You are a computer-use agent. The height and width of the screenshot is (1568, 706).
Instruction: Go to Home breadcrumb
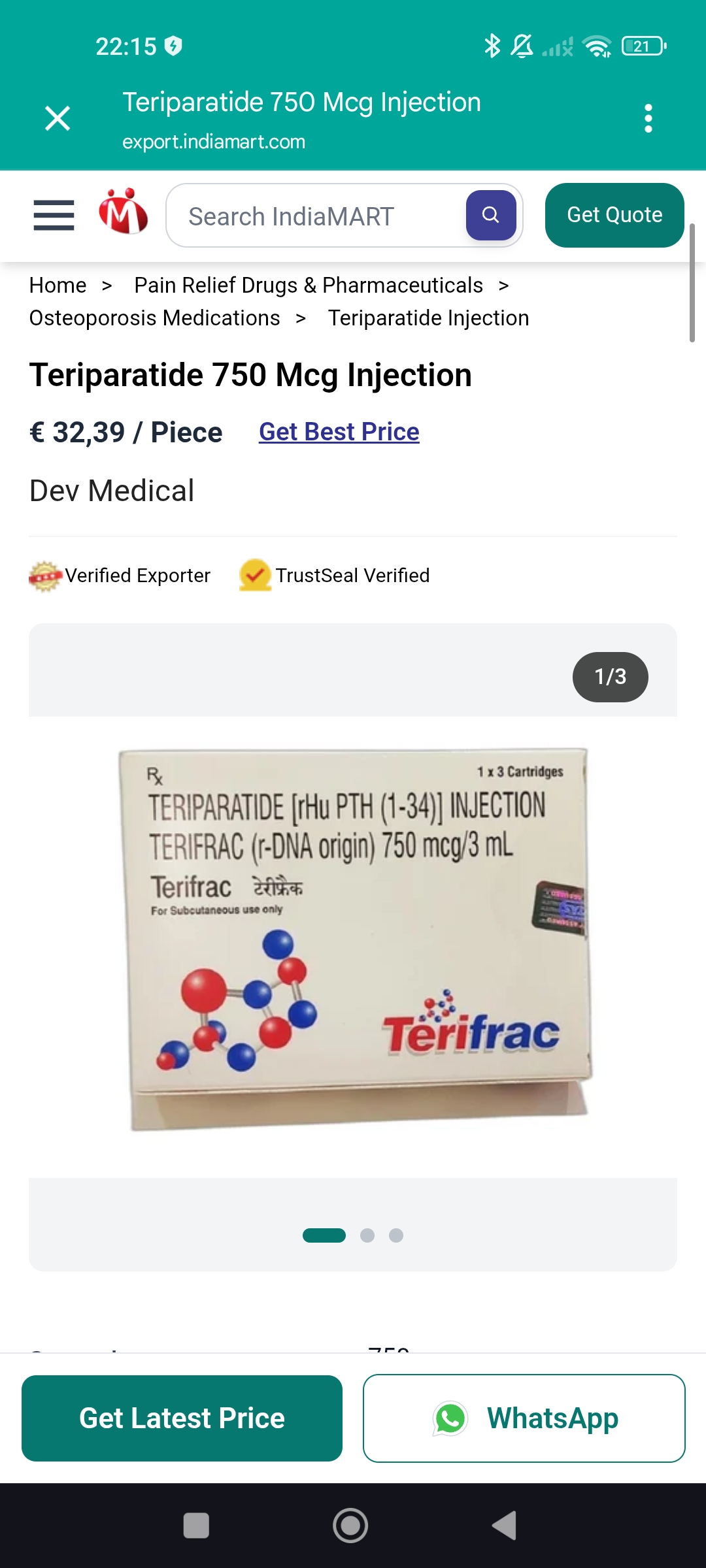[58, 286]
